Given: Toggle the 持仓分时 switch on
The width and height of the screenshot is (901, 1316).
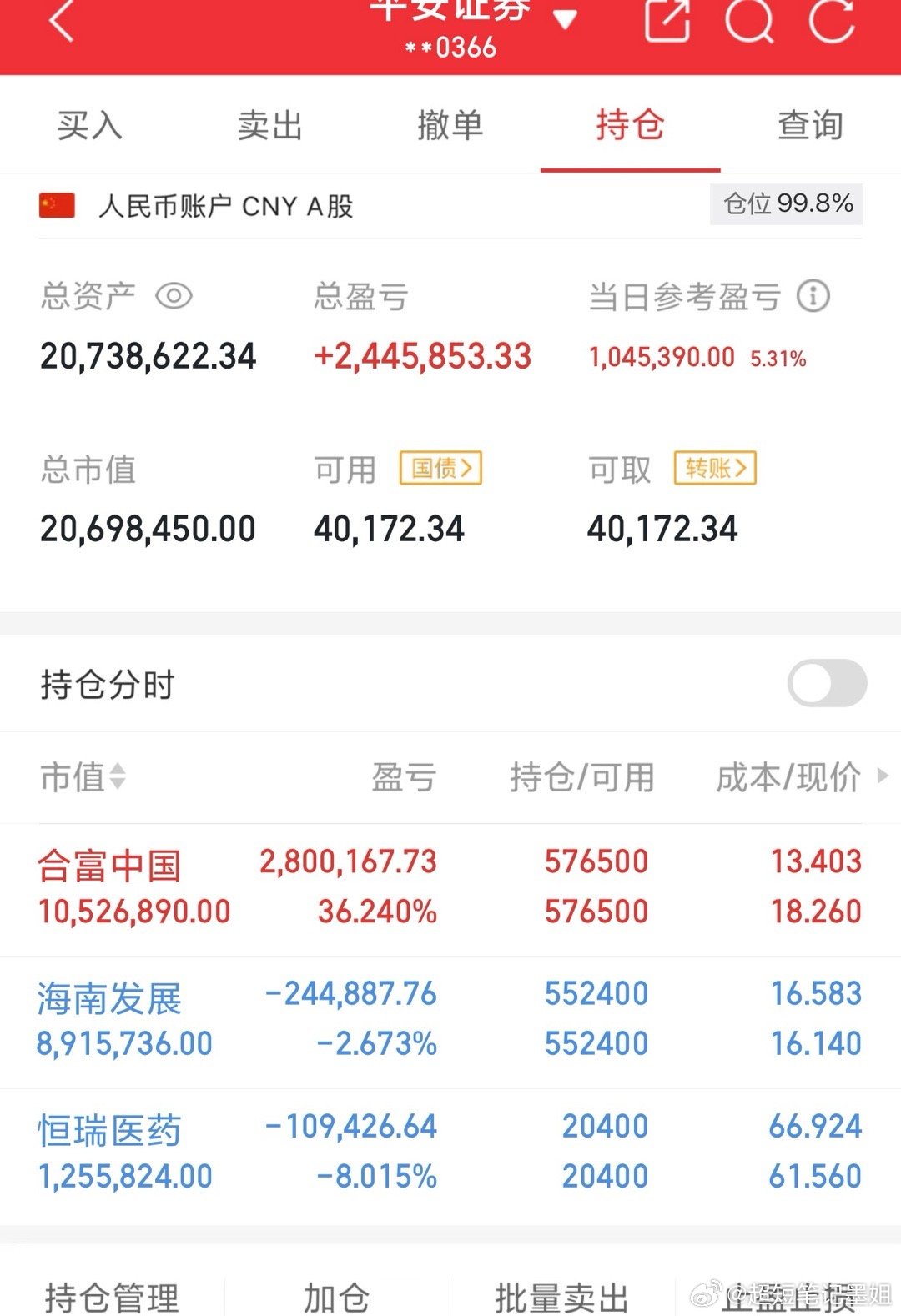Looking at the screenshot, I should [828, 683].
